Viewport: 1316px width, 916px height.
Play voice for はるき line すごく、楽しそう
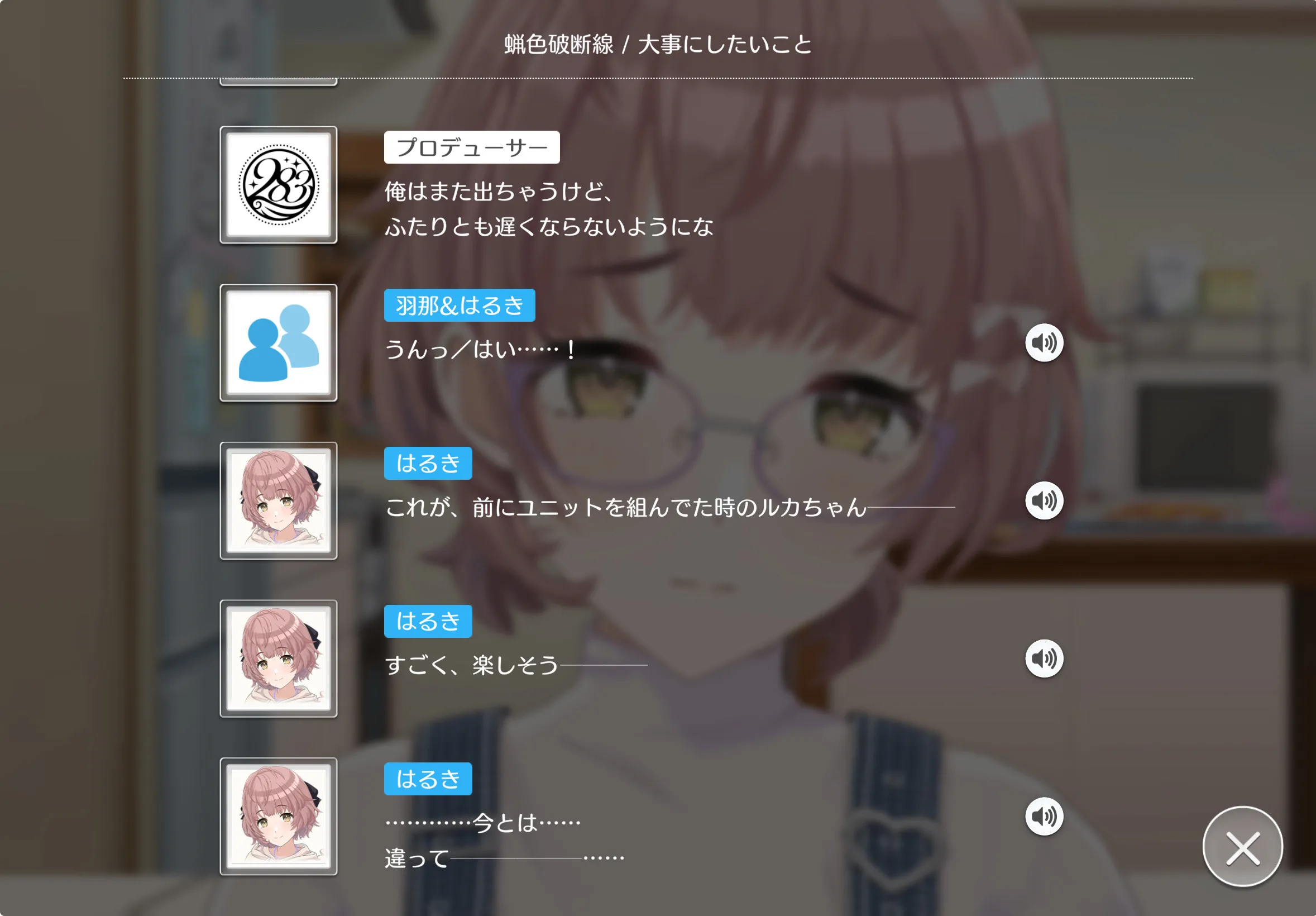click(x=1044, y=659)
